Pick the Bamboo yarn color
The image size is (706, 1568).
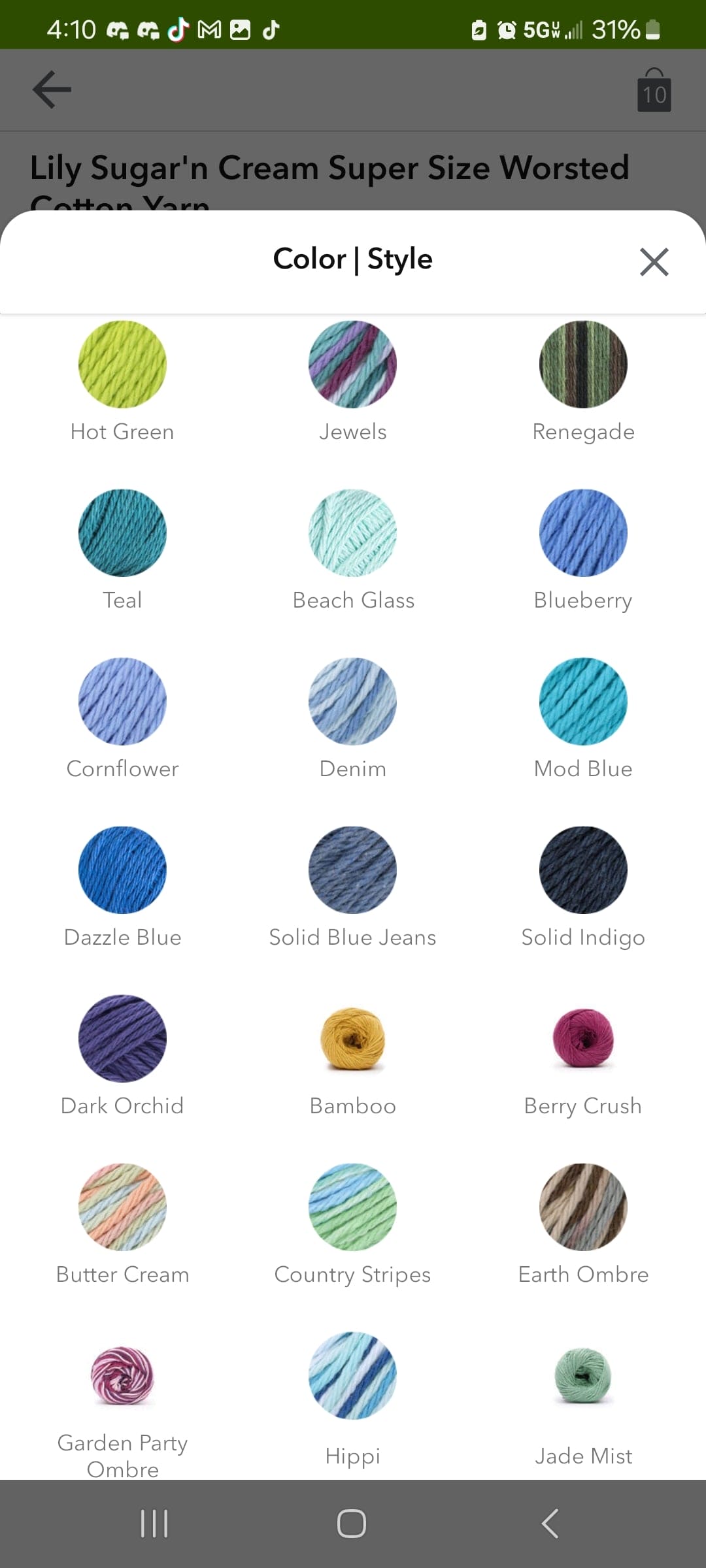[x=352, y=1038]
